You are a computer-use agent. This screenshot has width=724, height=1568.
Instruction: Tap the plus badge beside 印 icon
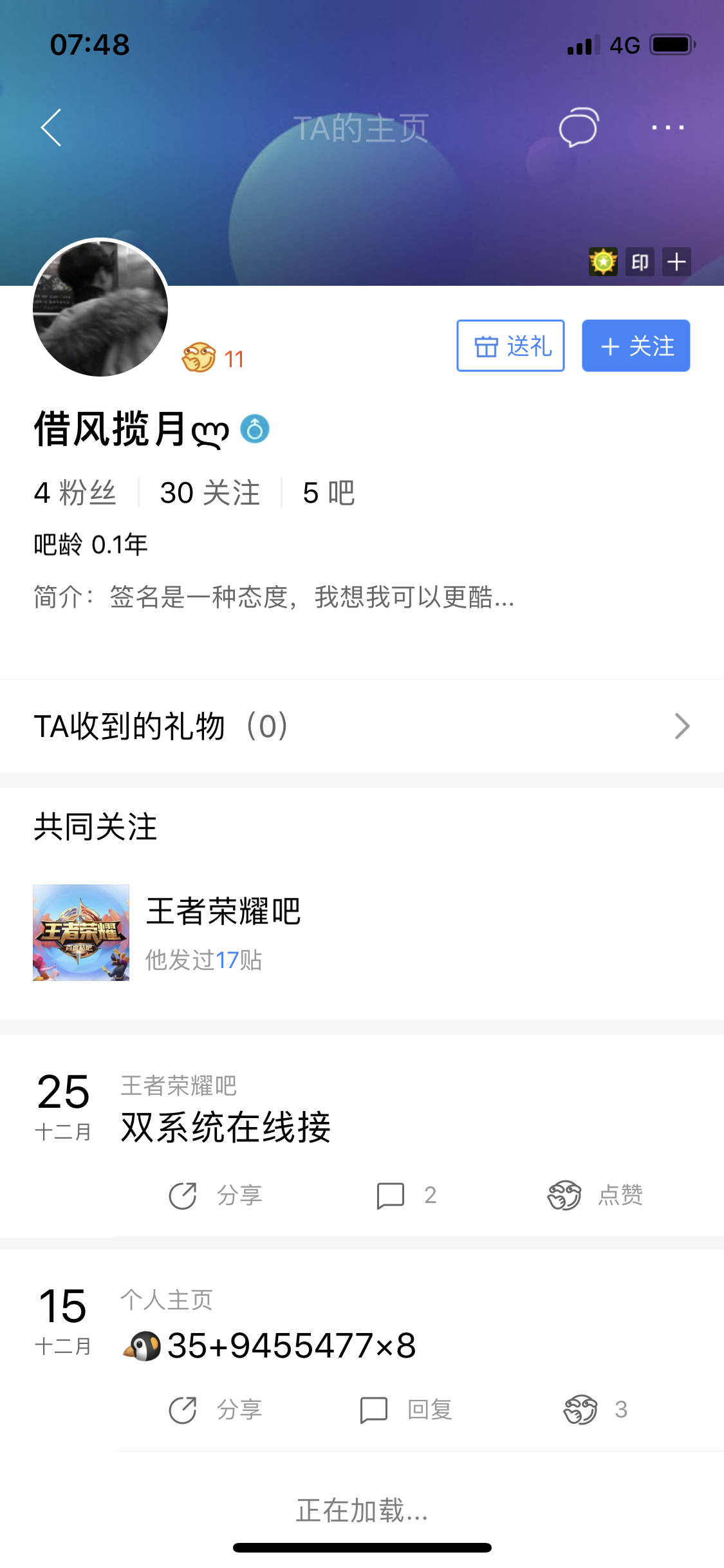coord(676,262)
